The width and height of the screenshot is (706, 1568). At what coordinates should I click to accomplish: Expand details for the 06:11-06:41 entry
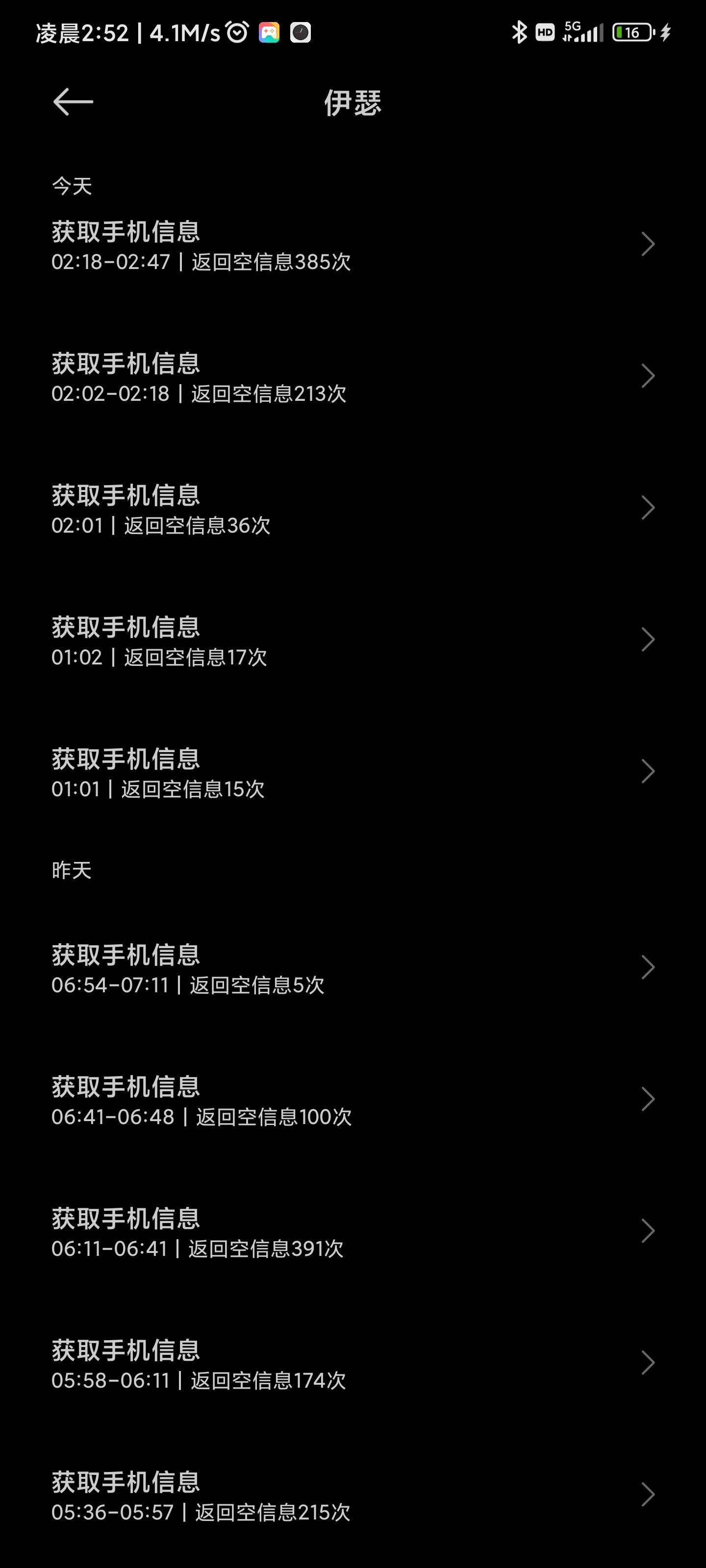click(648, 1230)
